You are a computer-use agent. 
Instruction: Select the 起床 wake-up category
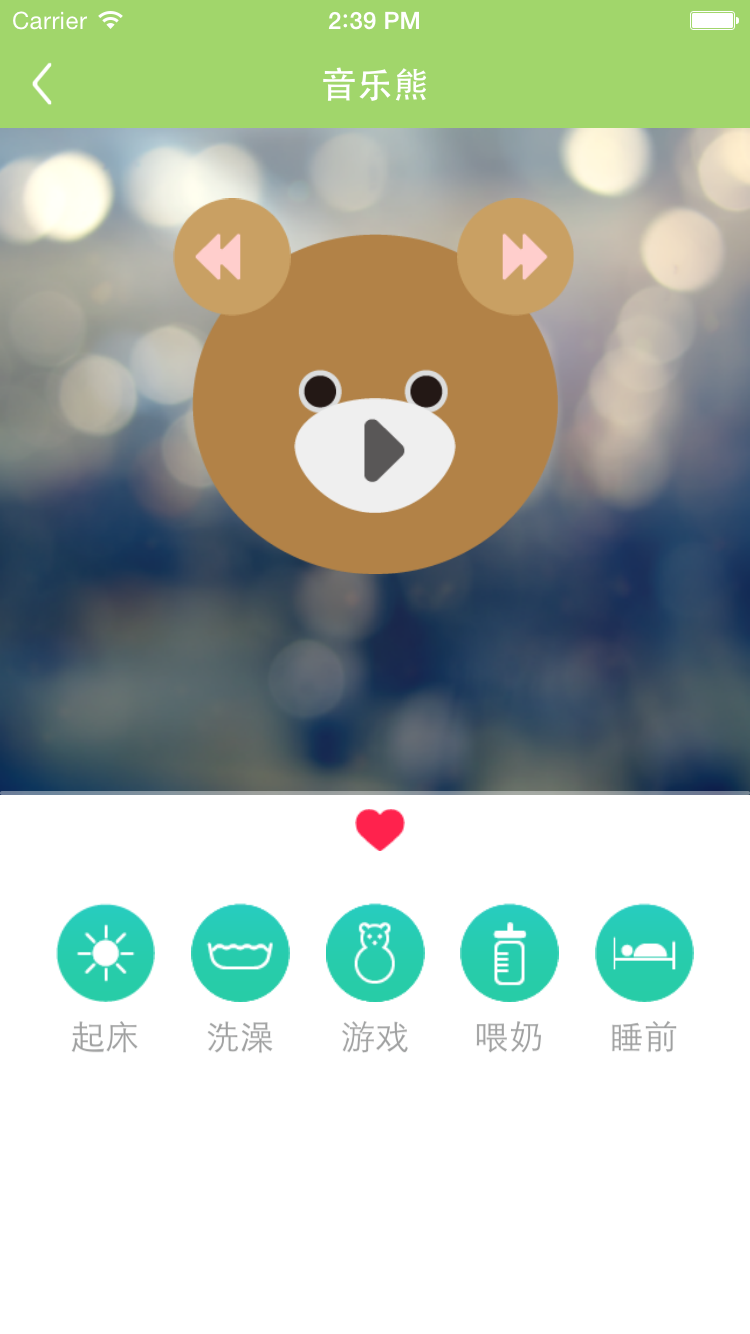pyautogui.click(x=105, y=953)
